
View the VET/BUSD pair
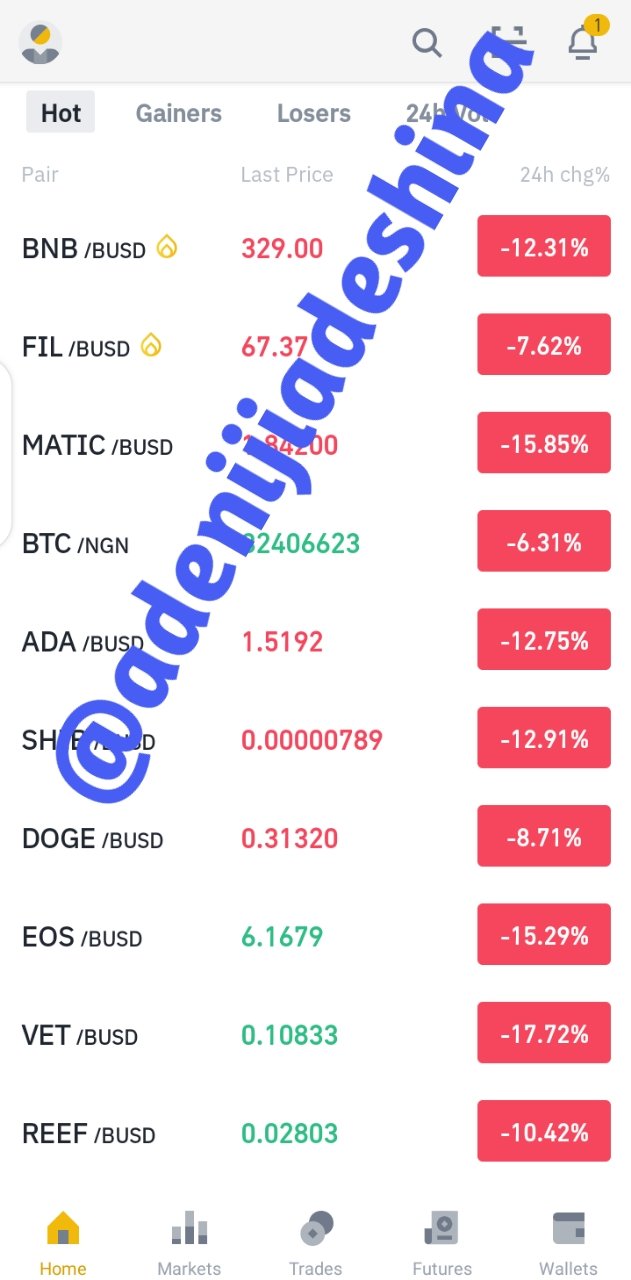[x=315, y=1035]
